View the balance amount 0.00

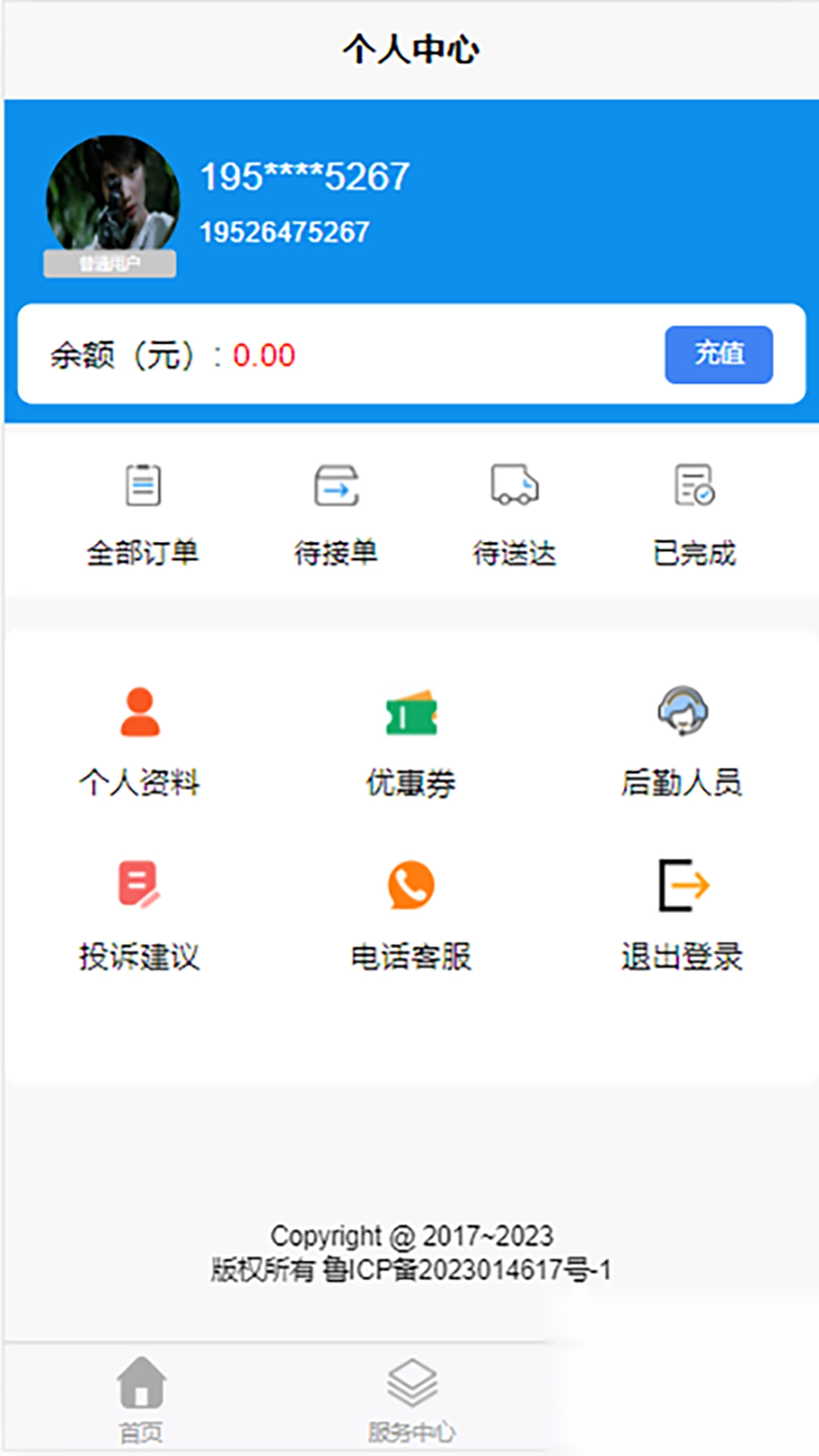pyautogui.click(x=263, y=355)
